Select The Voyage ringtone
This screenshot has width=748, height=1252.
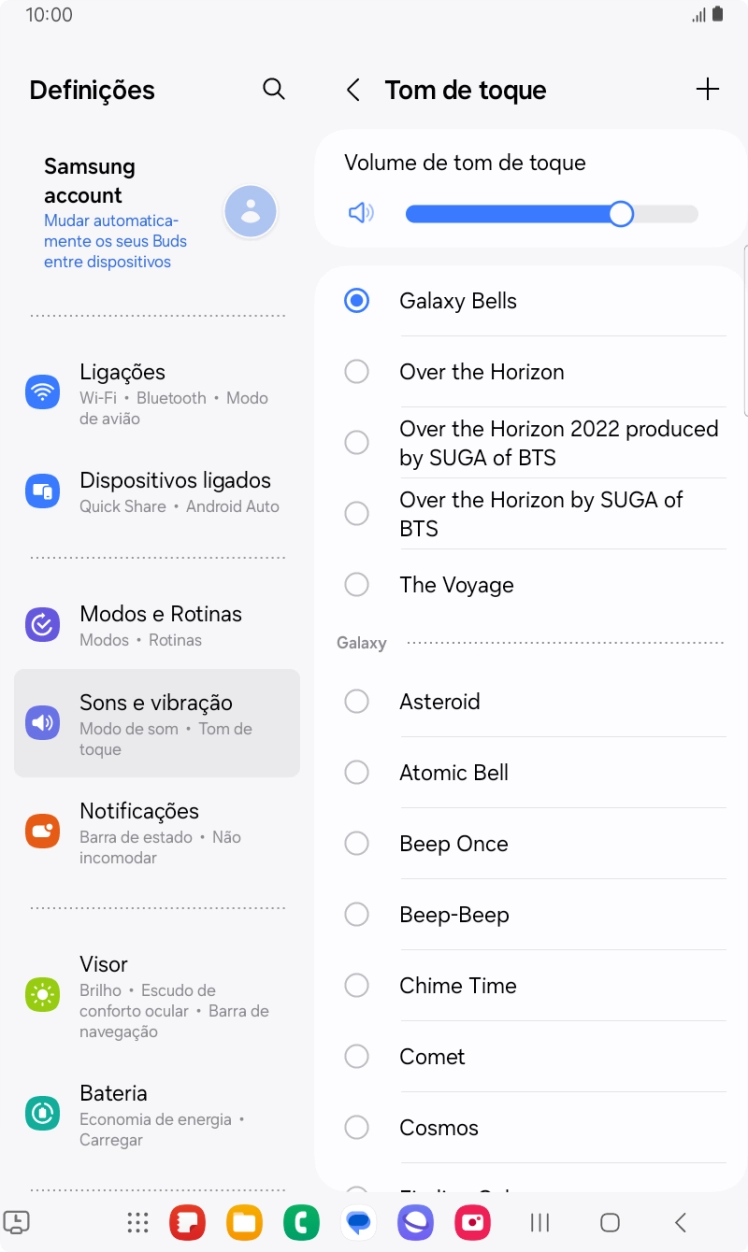[456, 585]
